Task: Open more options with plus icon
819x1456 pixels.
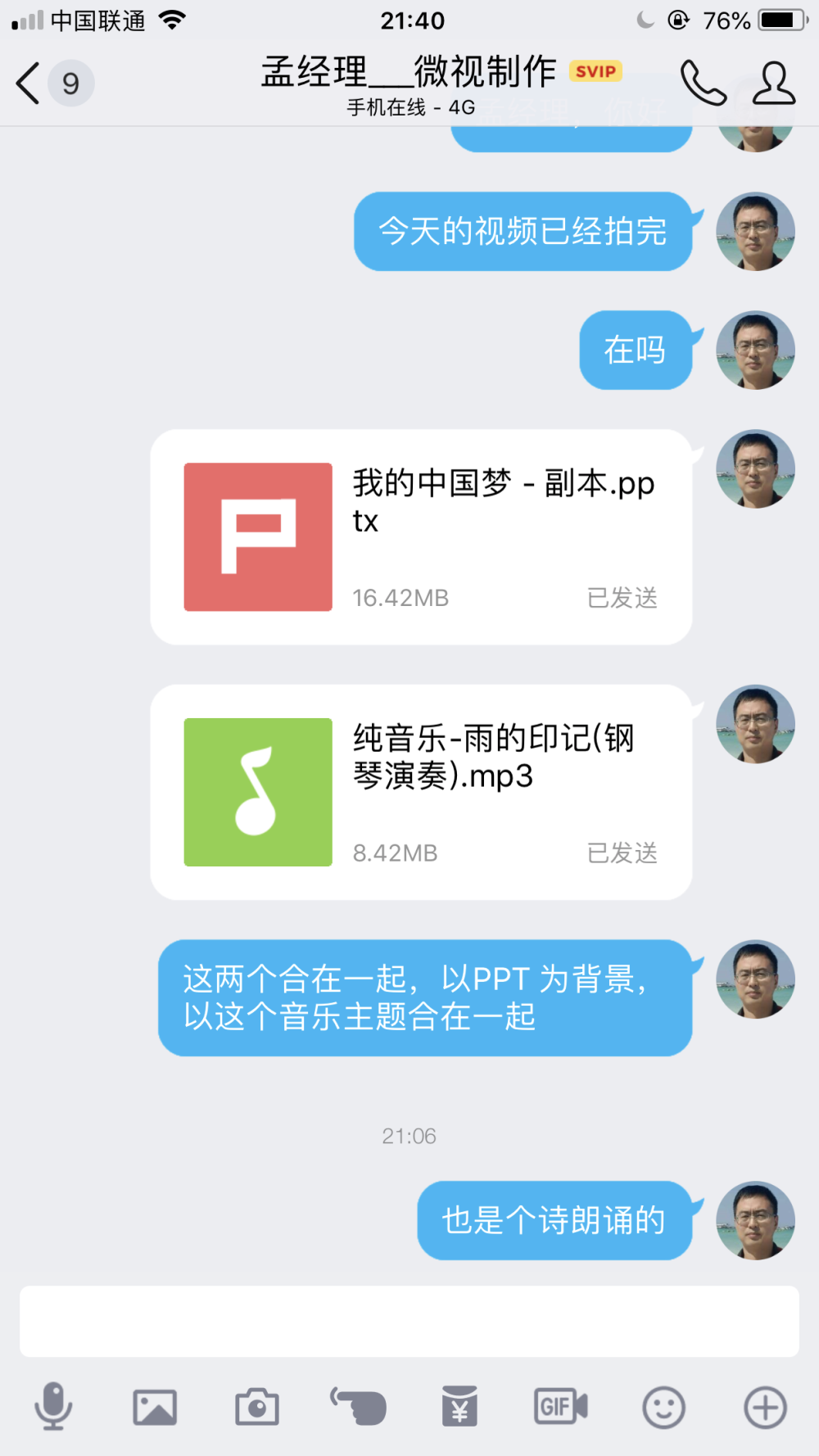Action: [766, 1408]
